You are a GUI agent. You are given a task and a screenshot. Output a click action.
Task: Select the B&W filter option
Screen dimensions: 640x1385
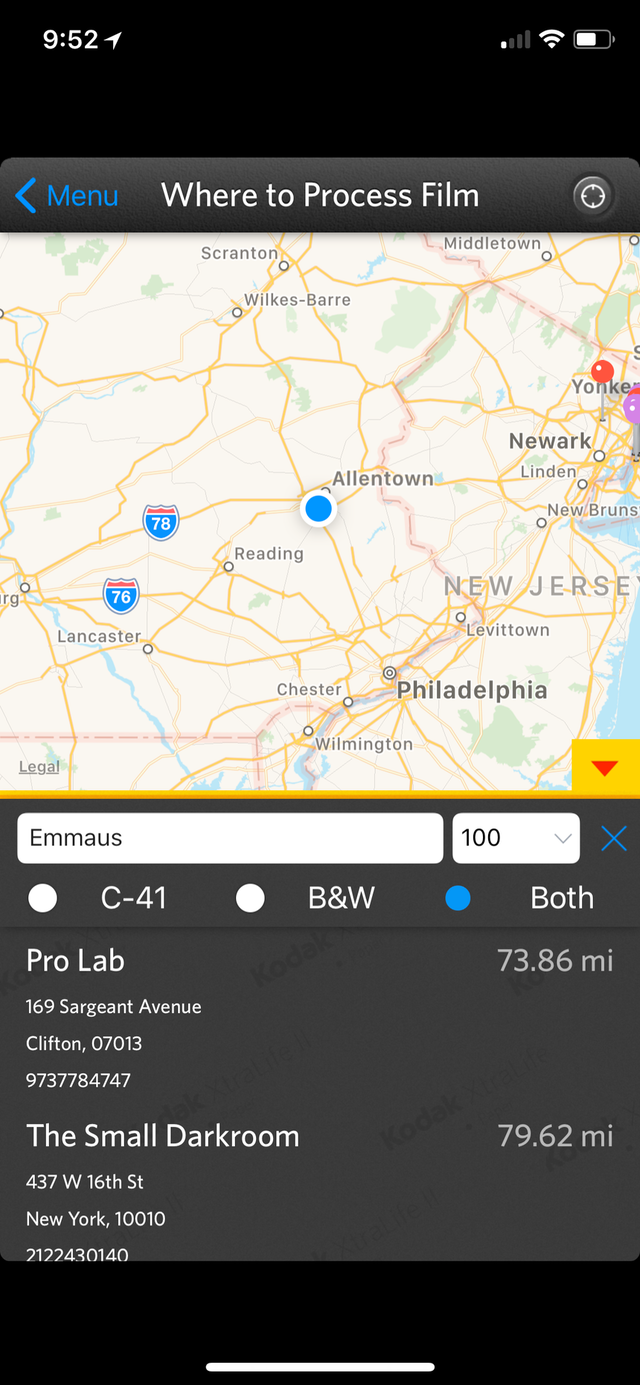coord(250,898)
